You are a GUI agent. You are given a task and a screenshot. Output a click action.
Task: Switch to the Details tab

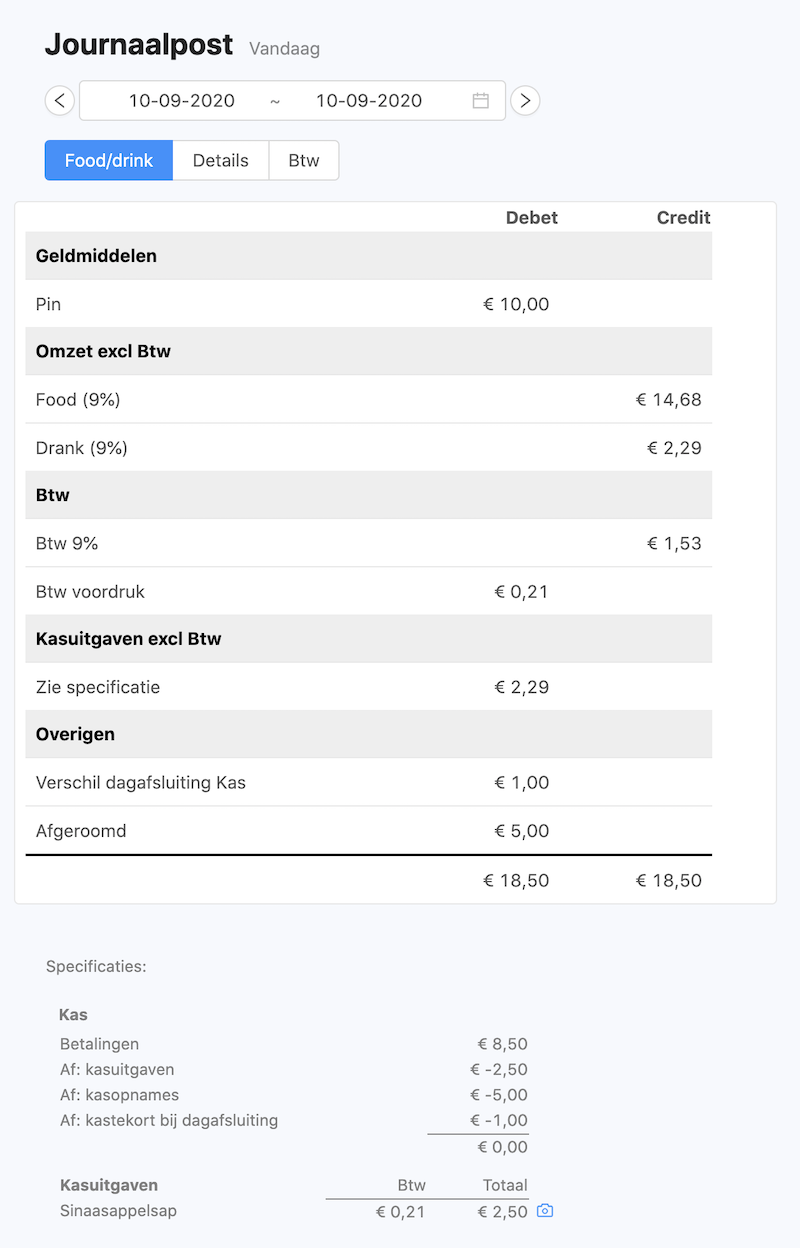220,160
